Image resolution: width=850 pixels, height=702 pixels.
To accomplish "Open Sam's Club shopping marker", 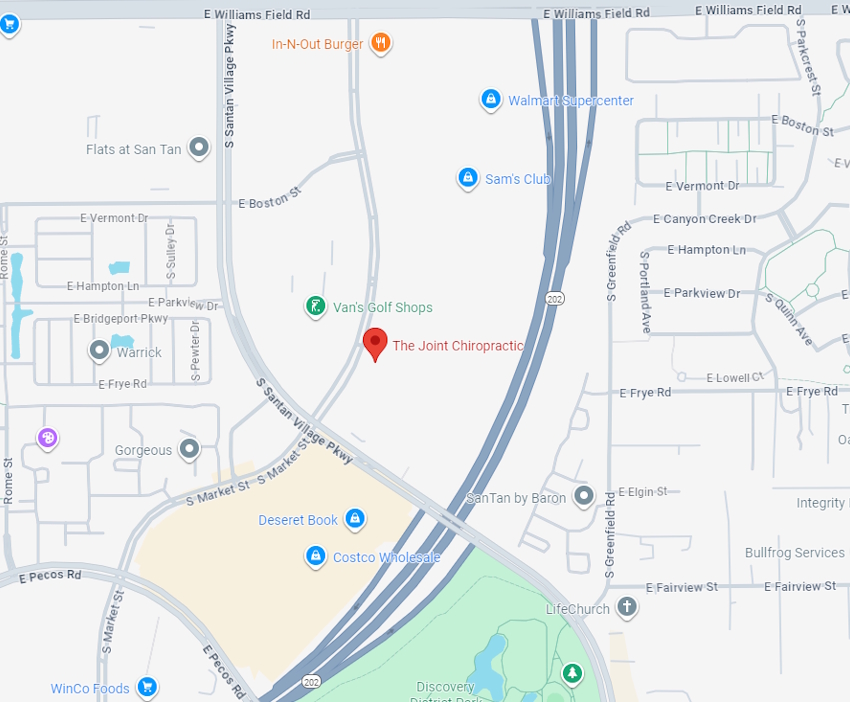I will [467, 178].
